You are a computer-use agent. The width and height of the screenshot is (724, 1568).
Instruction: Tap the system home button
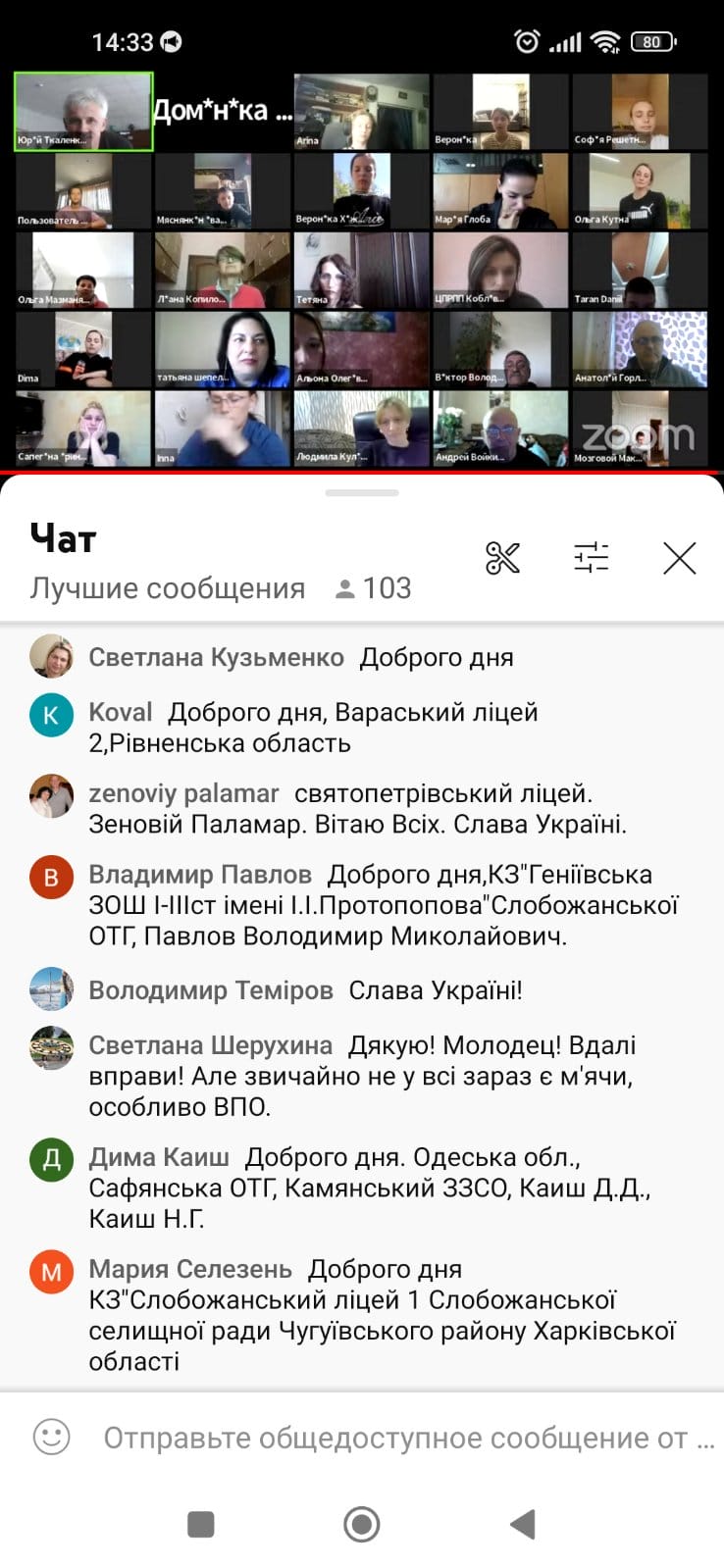point(362,1524)
